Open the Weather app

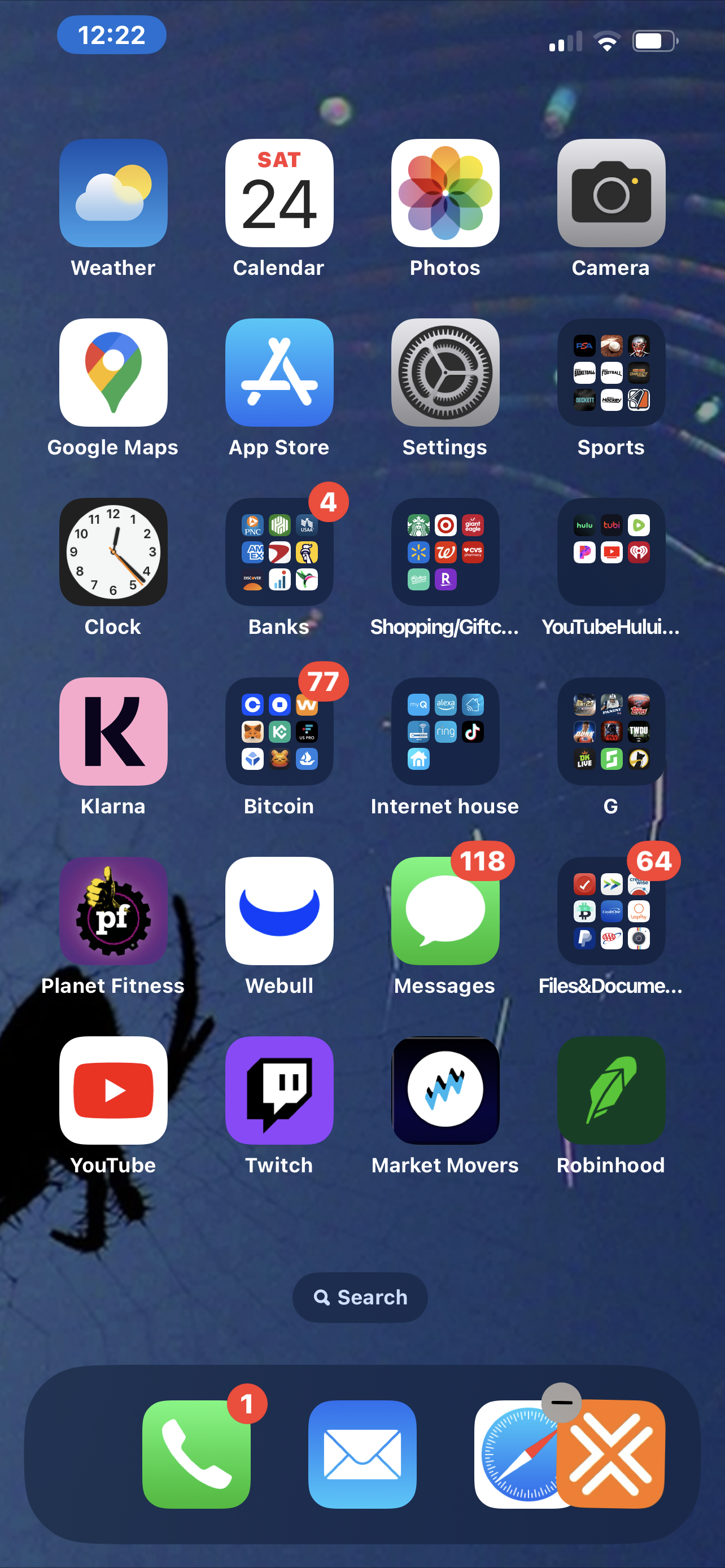(x=113, y=193)
